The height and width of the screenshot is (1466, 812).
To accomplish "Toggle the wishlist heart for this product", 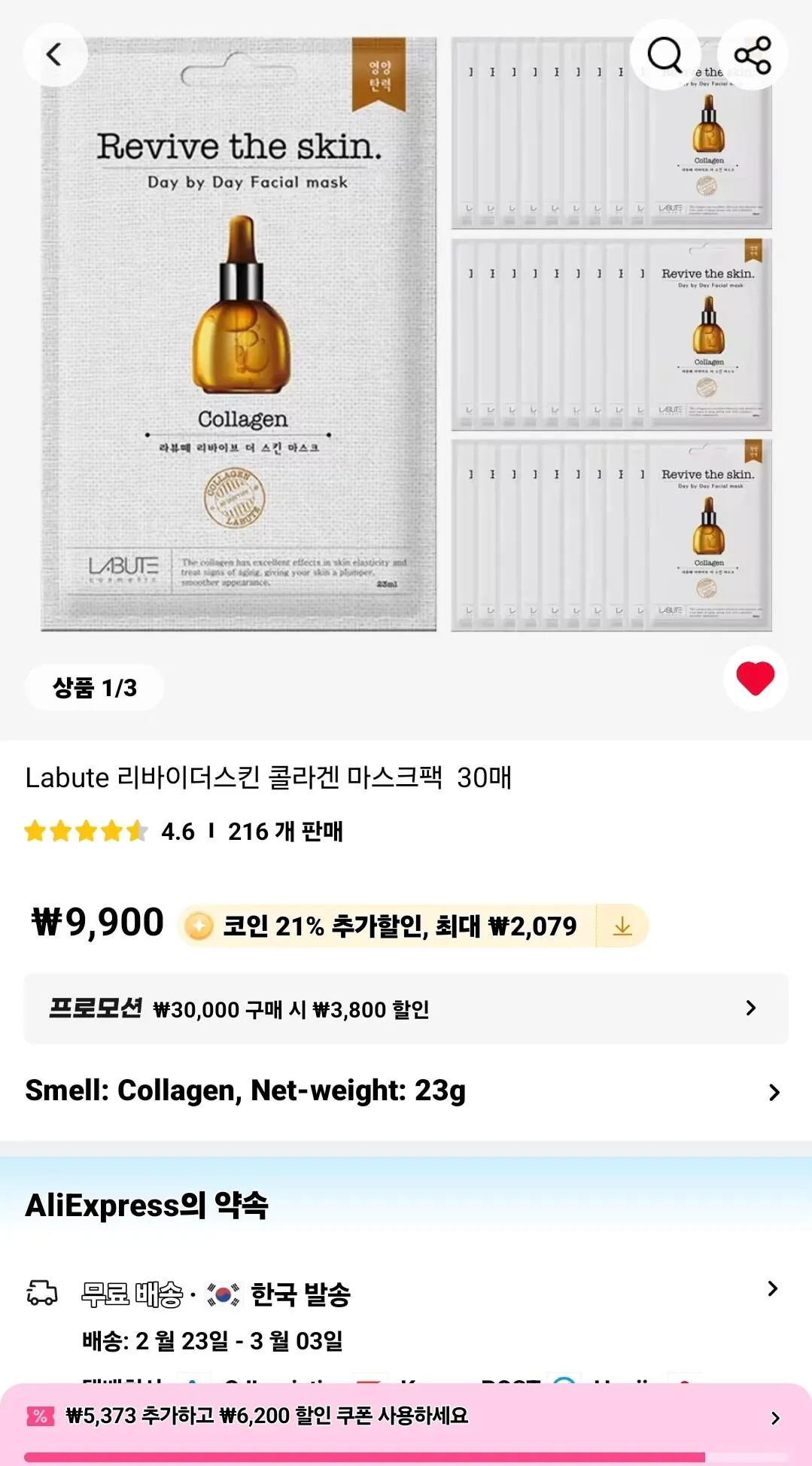I will pos(756,677).
